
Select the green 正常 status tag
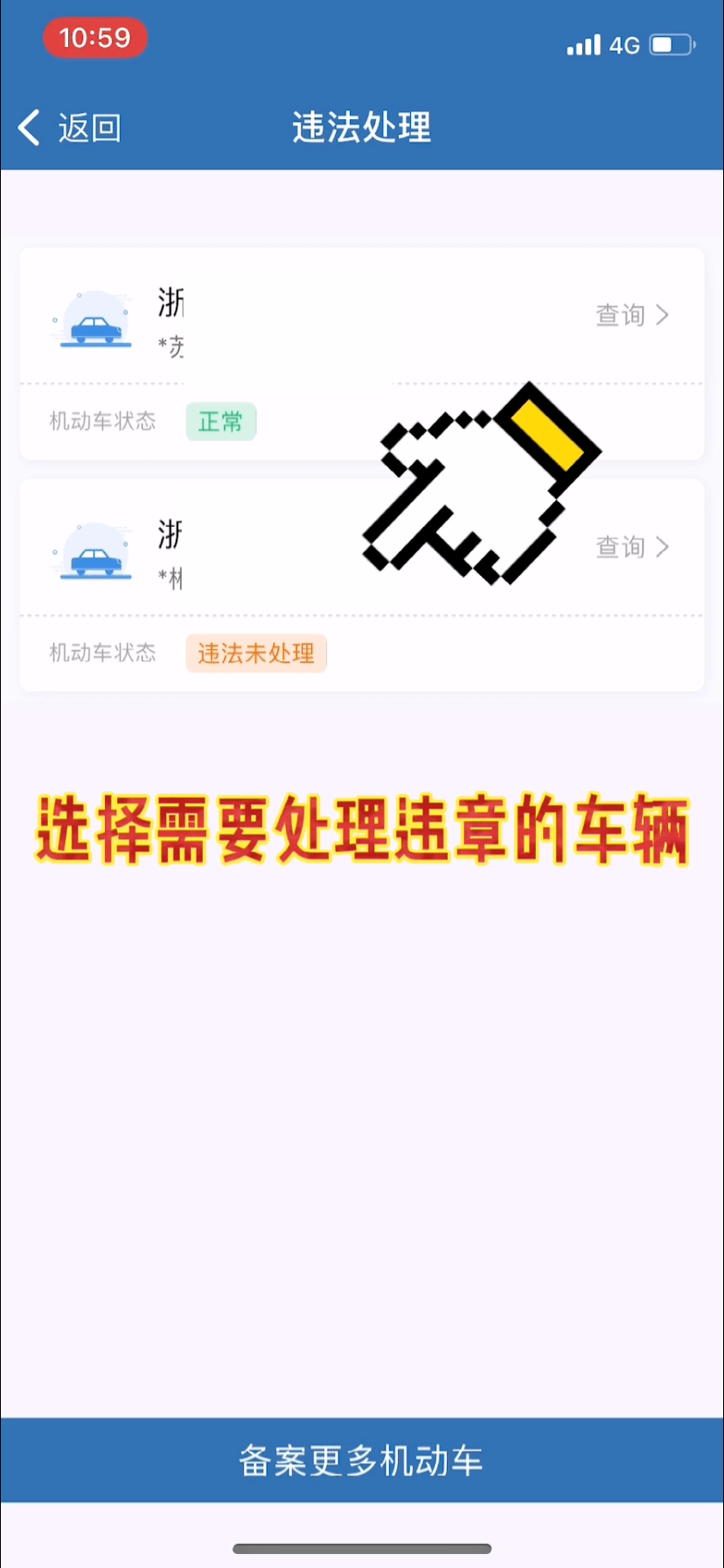click(220, 422)
